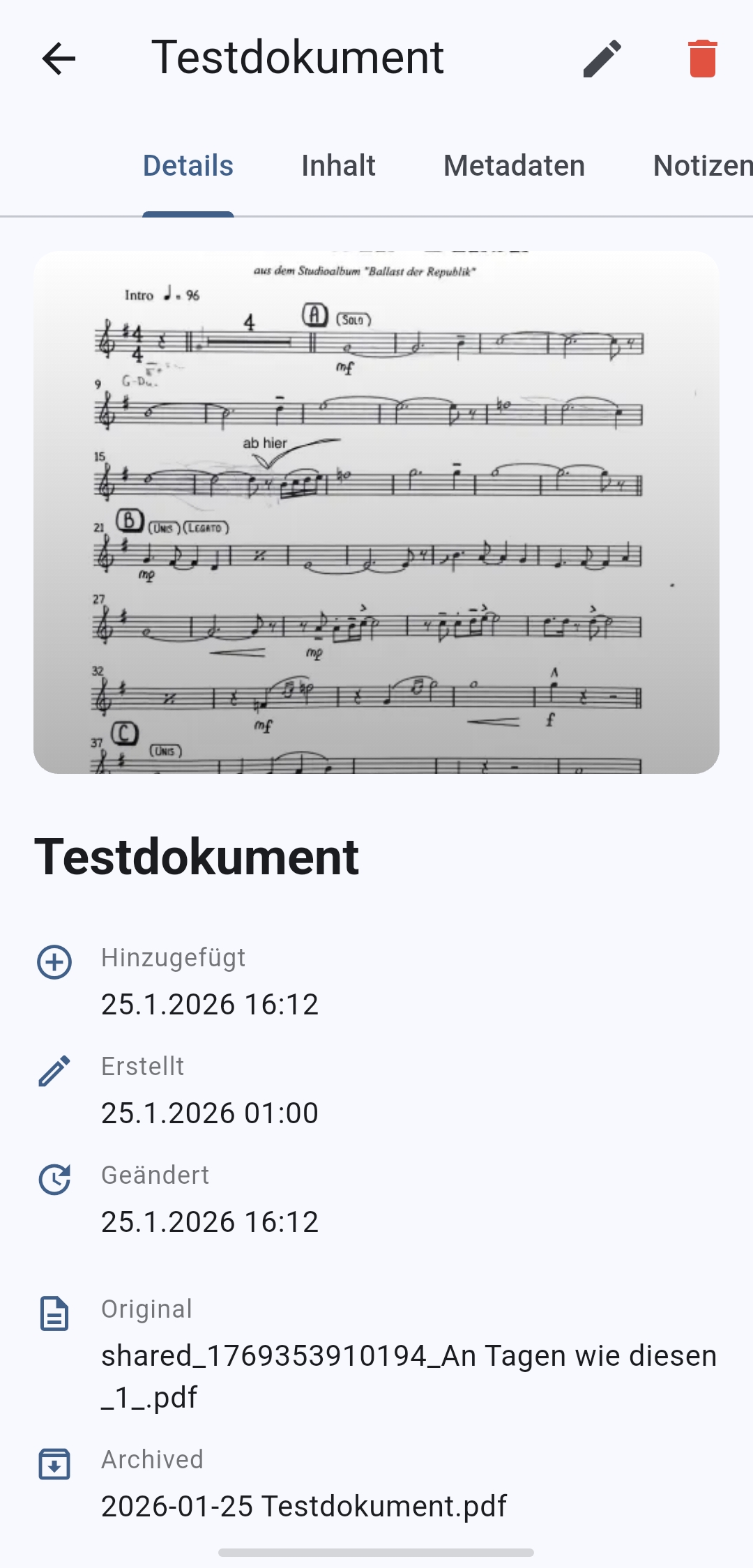Image resolution: width=753 pixels, height=1568 pixels.
Task: Switch to the Inhalt tab
Action: (x=338, y=166)
